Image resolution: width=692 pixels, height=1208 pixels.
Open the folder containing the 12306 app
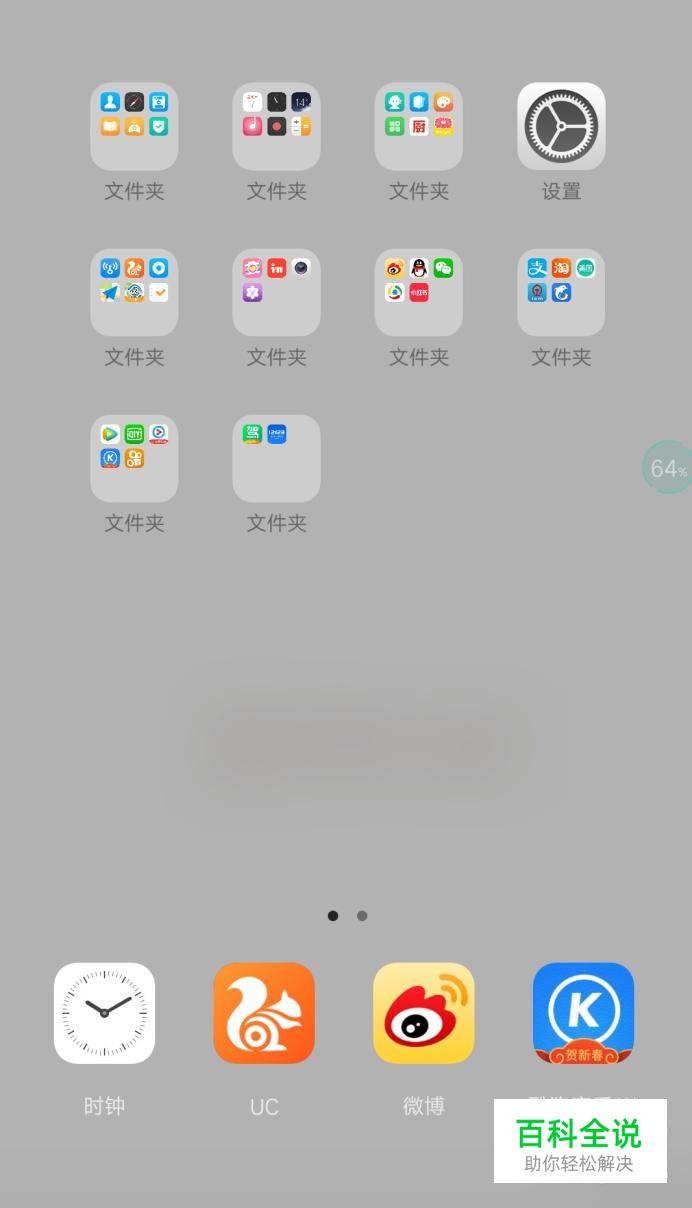point(276,458)
